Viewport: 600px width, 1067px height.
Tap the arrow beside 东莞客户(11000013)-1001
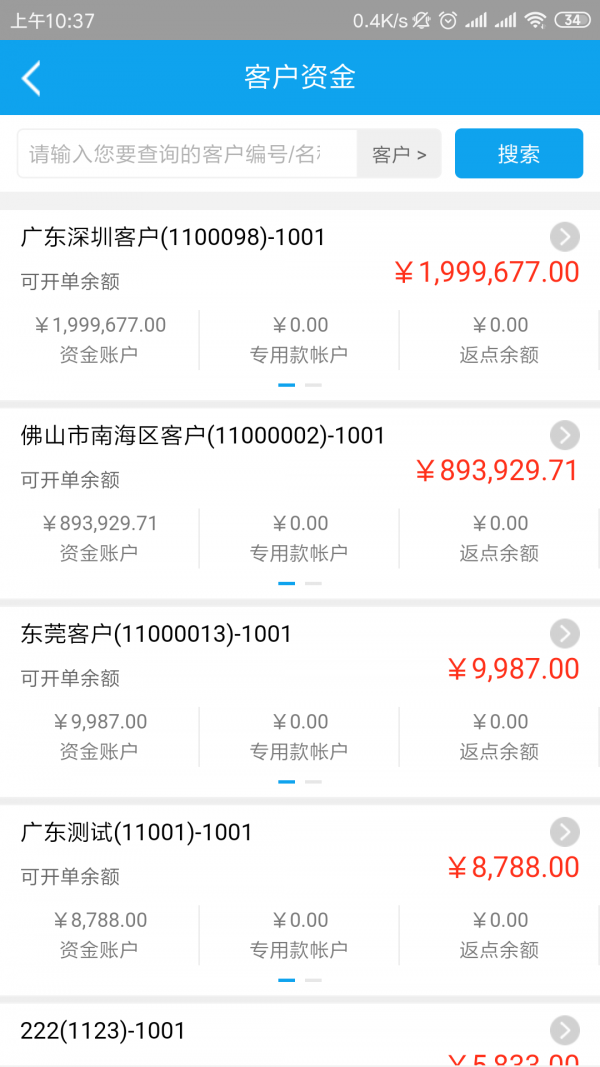tap(564, 633)
